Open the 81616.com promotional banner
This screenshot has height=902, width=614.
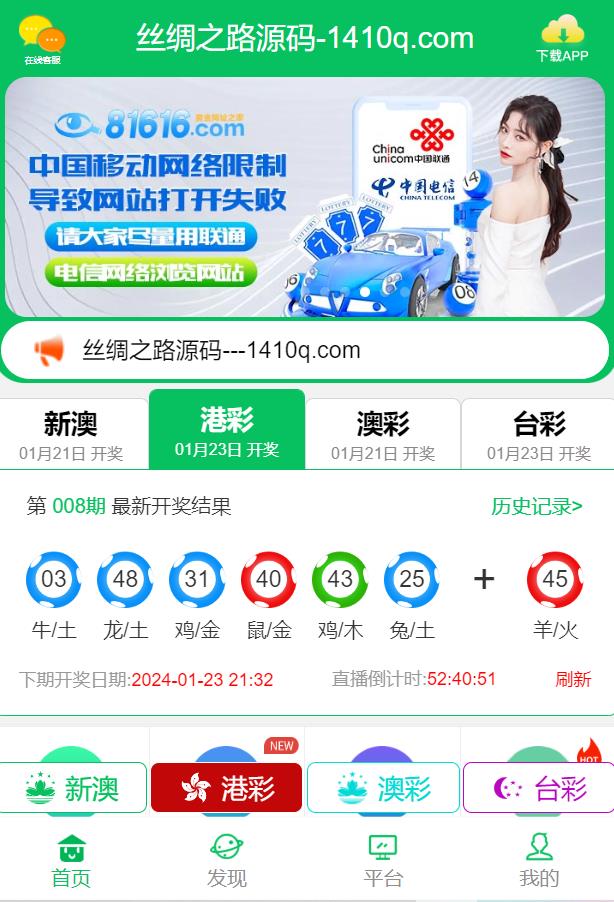click(x=305, y=197)
